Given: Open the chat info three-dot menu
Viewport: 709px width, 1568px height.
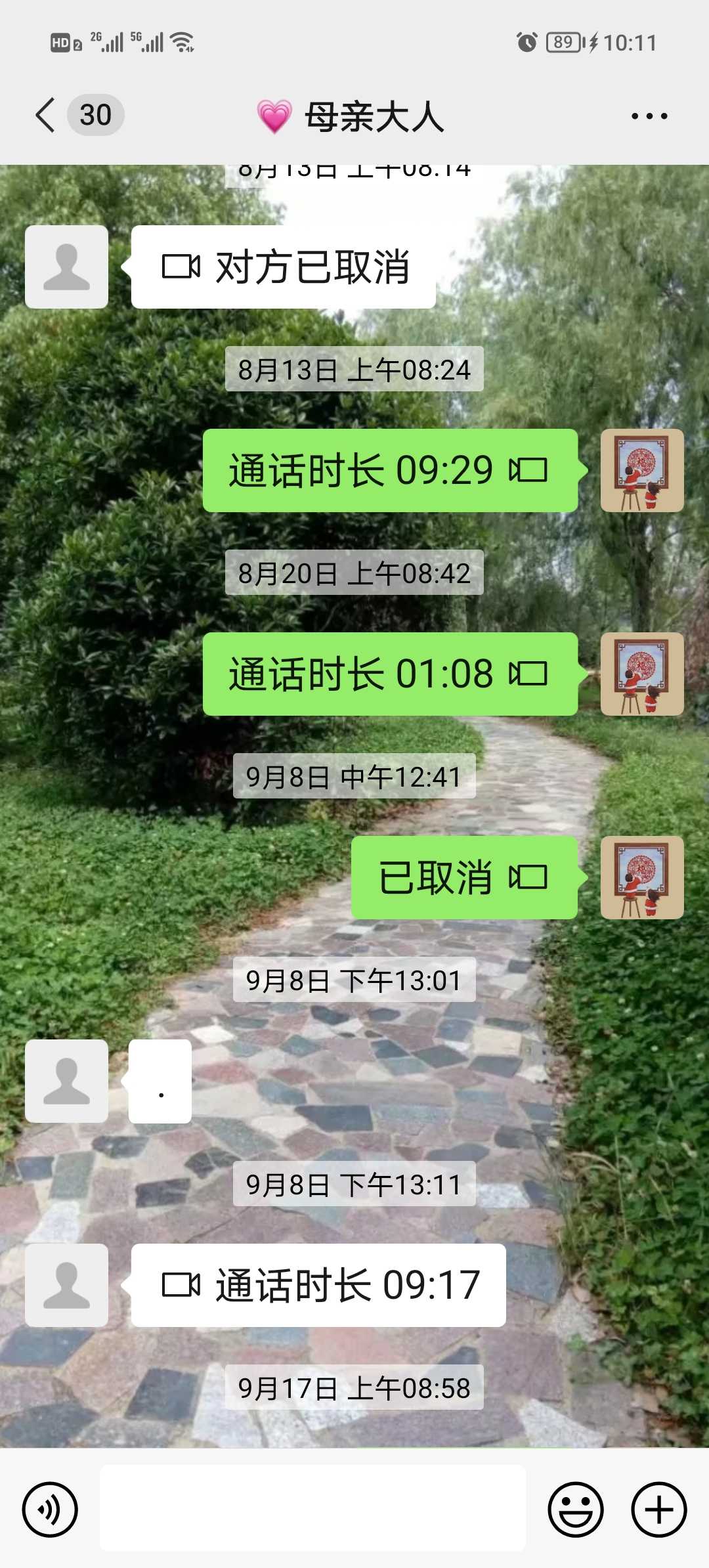Looking at the screenshot, I should pos(649,116).
